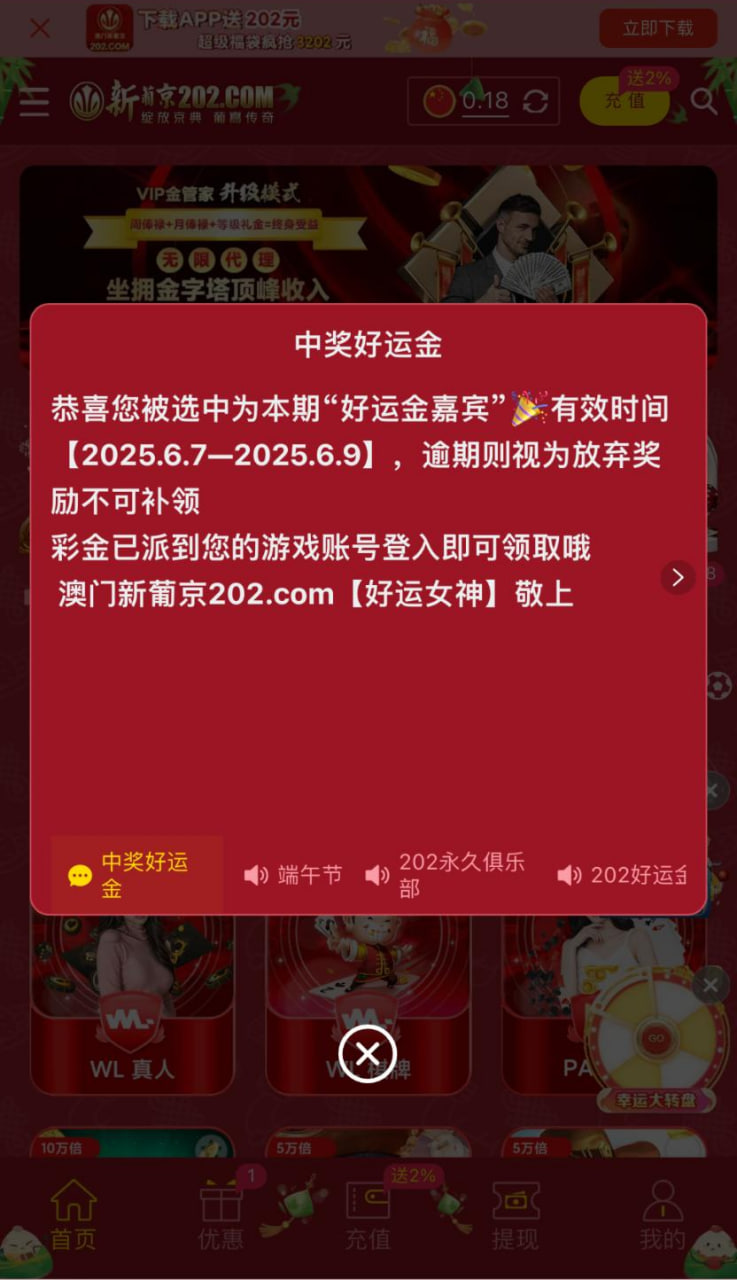Close the 幸运大转盘 floating wheel
This screenshot has width=737, height=1280.
pos(710,986)
